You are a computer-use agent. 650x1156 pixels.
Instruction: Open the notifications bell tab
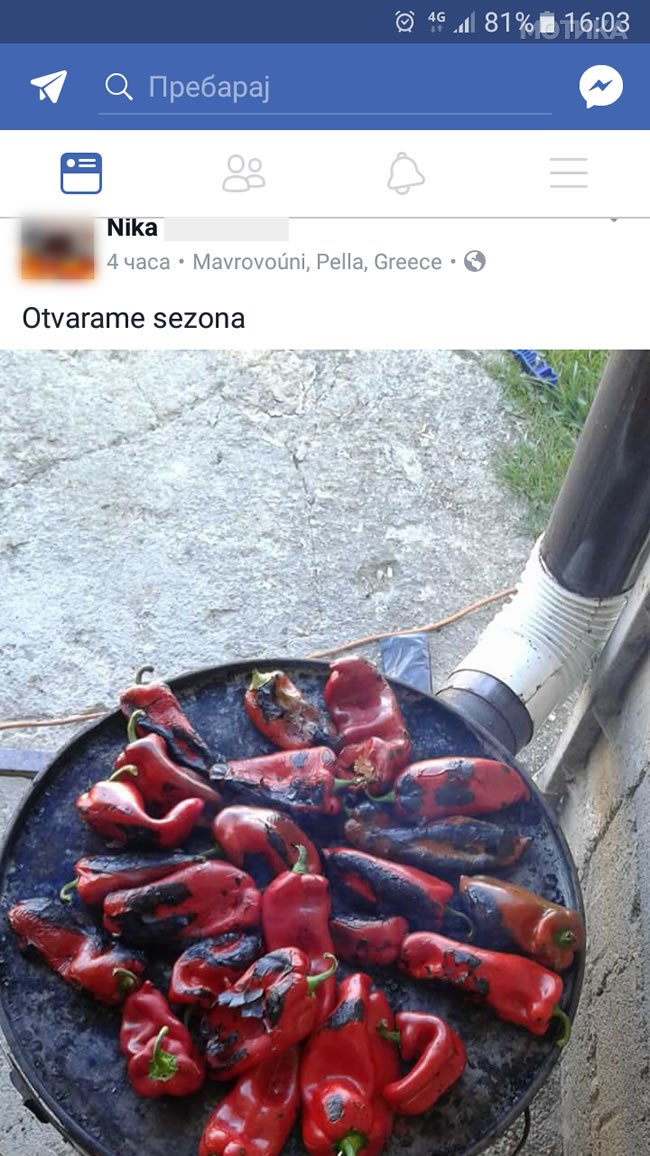point(406,173)
